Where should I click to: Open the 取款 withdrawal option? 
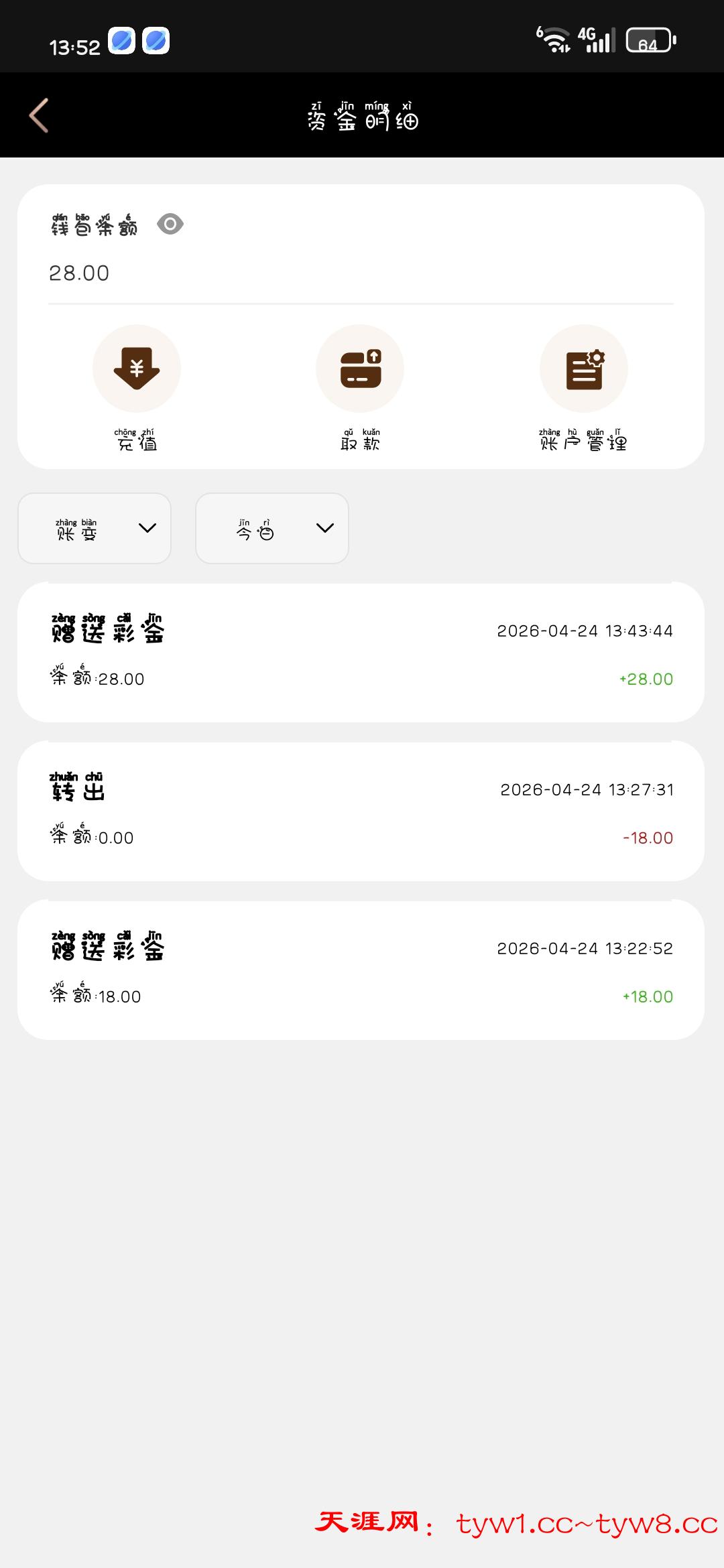360,369
